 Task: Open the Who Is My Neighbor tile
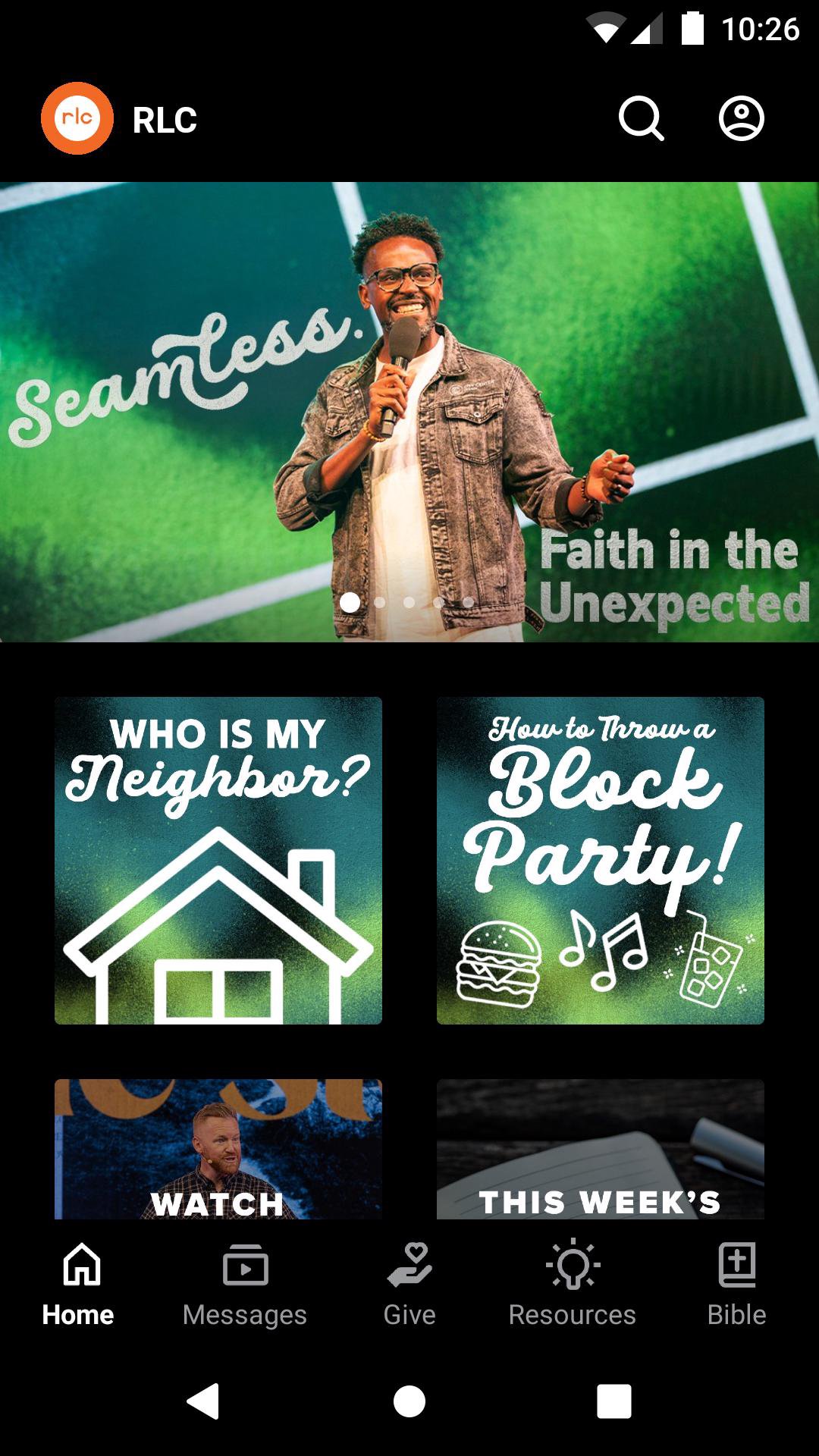coord(218,861)
